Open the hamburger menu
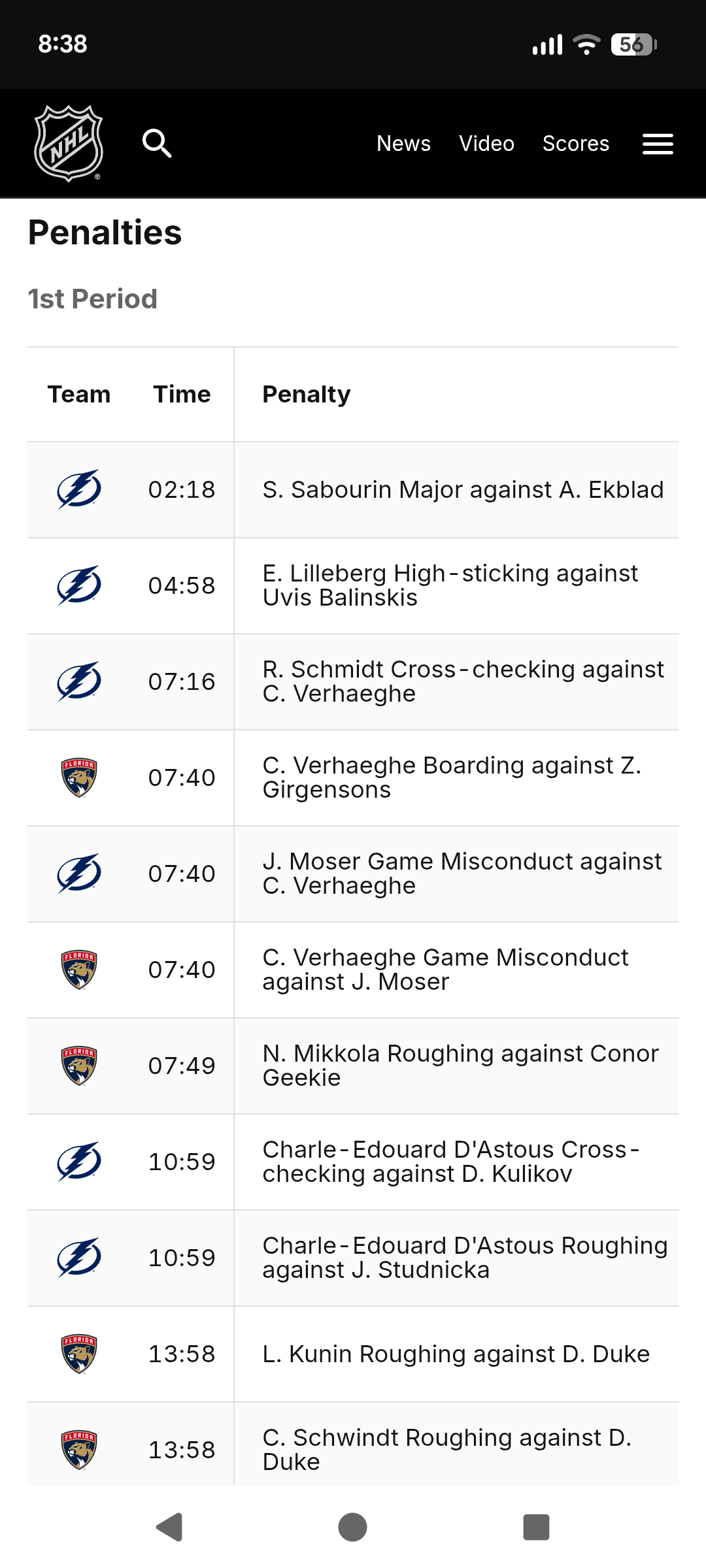 point(658,144)
